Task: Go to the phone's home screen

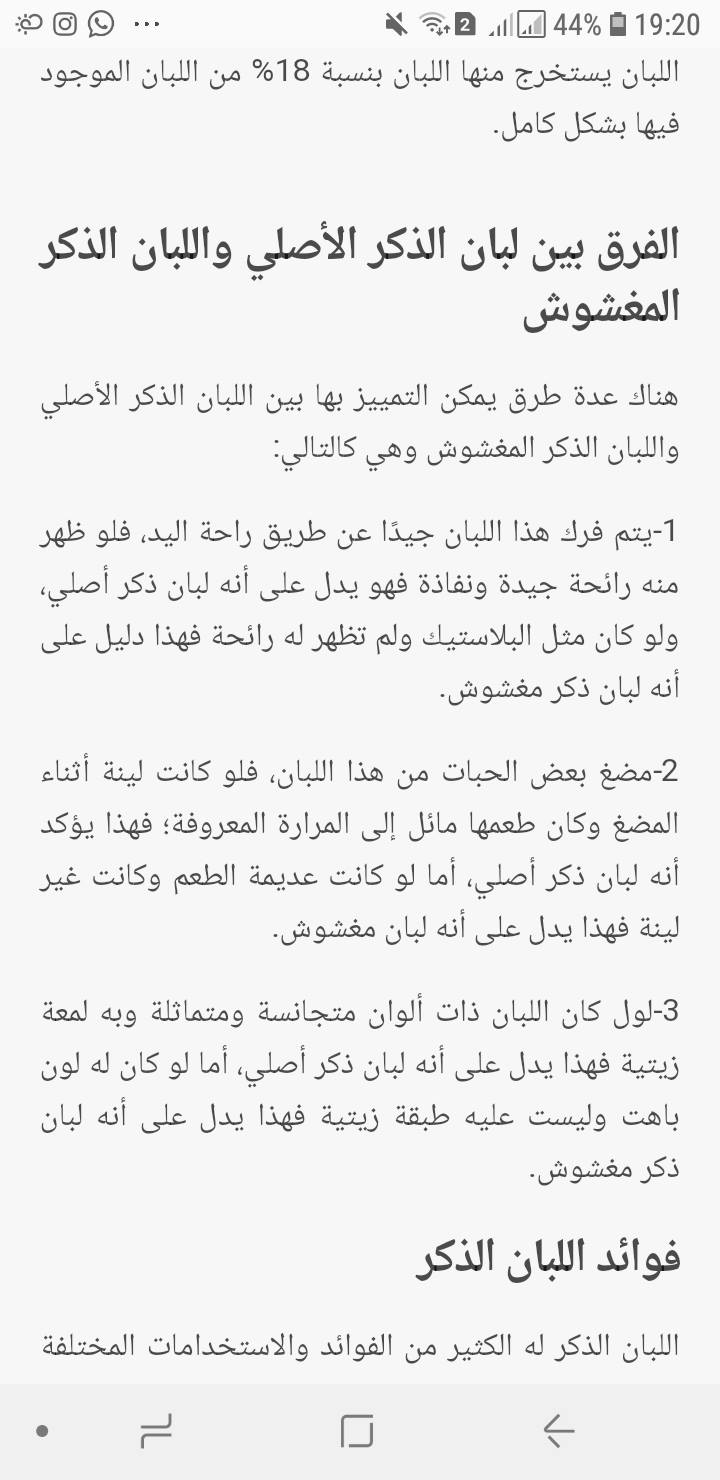Action: click(357, 1431)
